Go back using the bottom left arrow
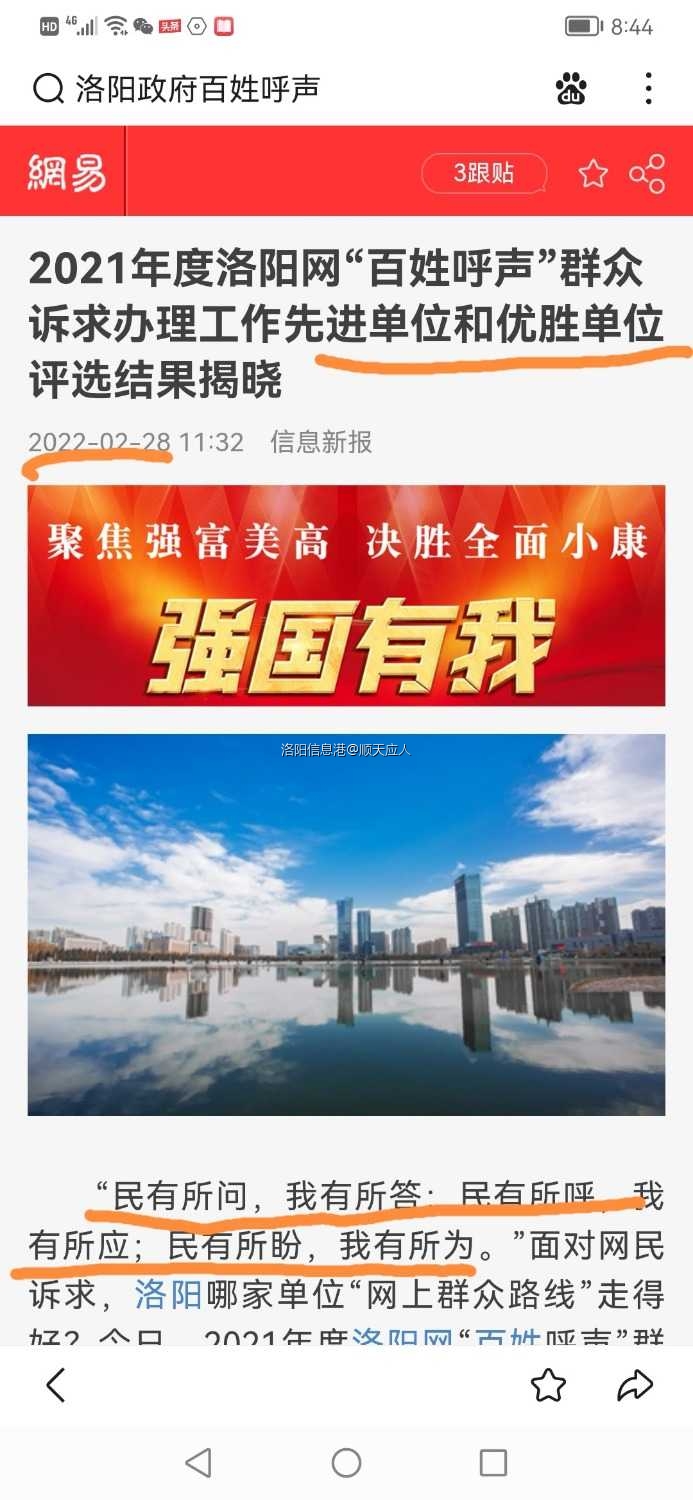The width and height of the screenshot is (693, 1500). tap(56, 1385)
